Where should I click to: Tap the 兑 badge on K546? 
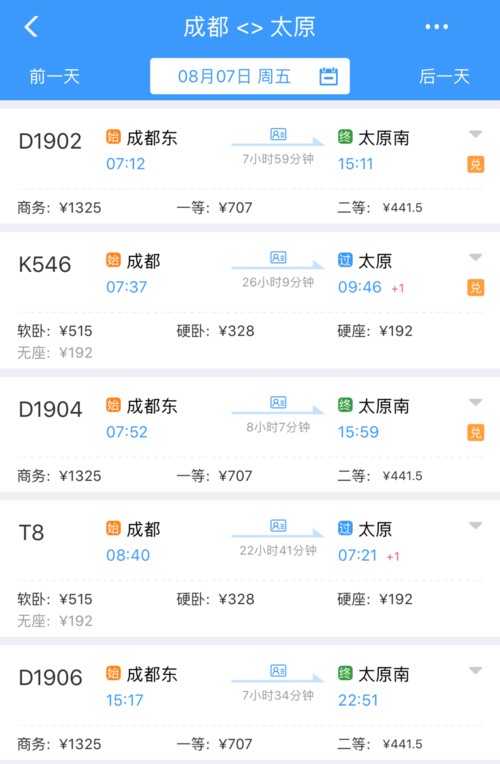click(x=475, y=287)
